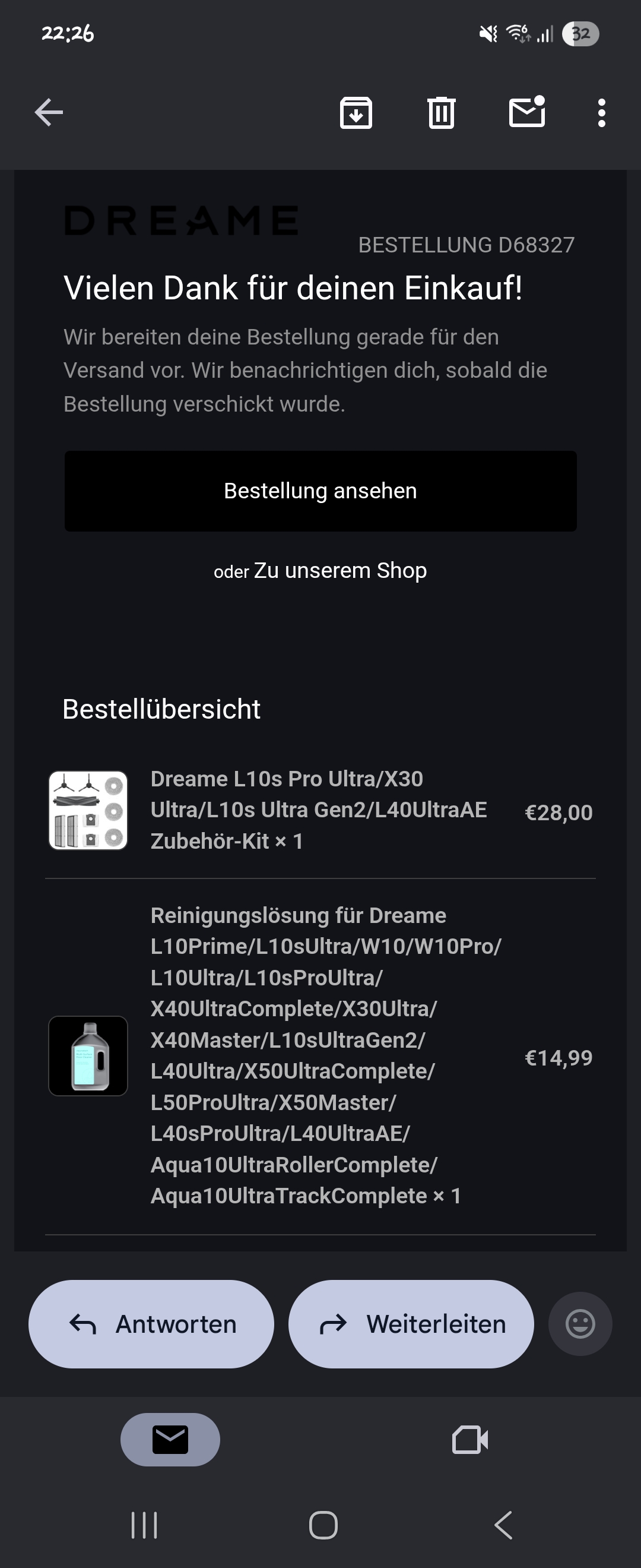Reply with Antworten
The height and width of the screenshot is (1568, 641).
click(x=151, y=1324)
